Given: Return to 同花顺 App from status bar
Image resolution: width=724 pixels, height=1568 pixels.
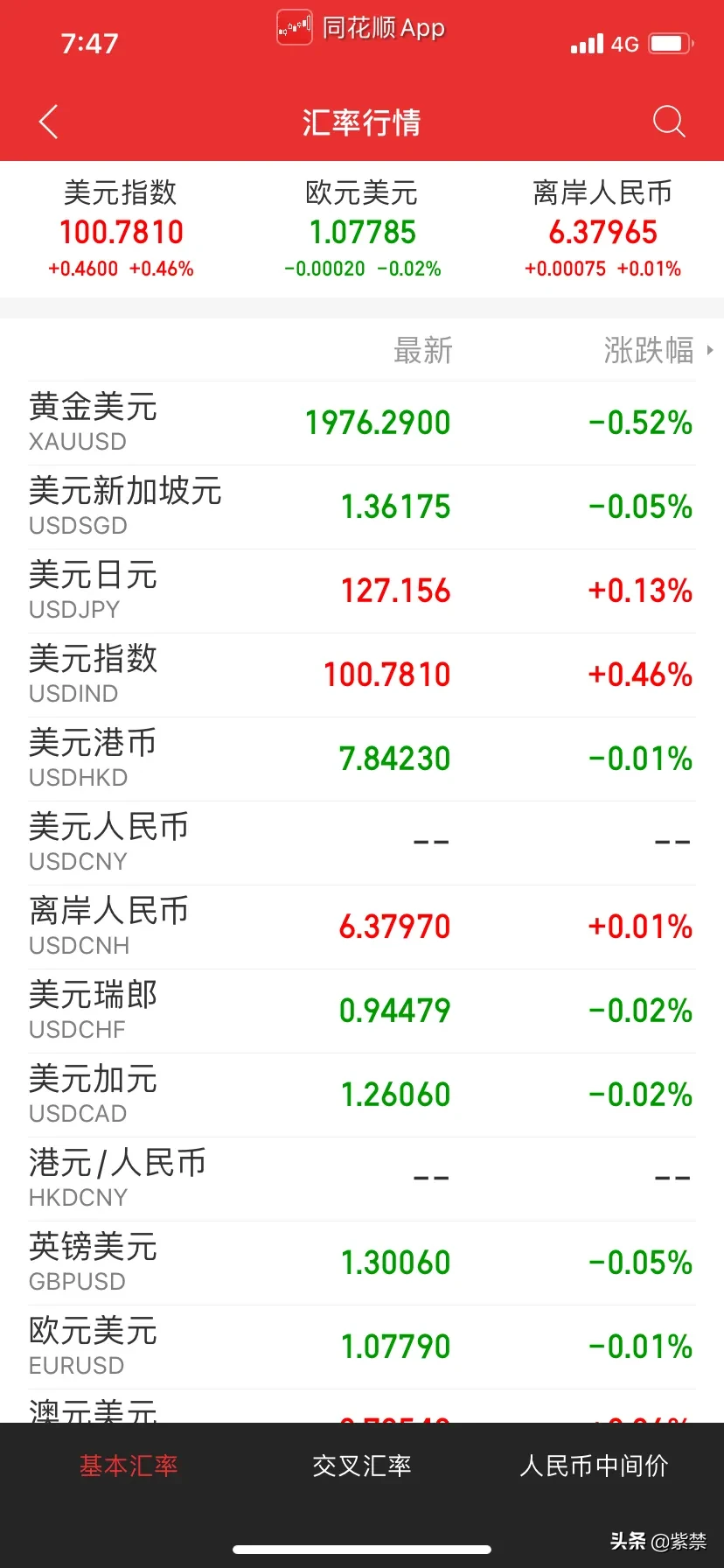Looking at the screenshot, I should [361, 27].
